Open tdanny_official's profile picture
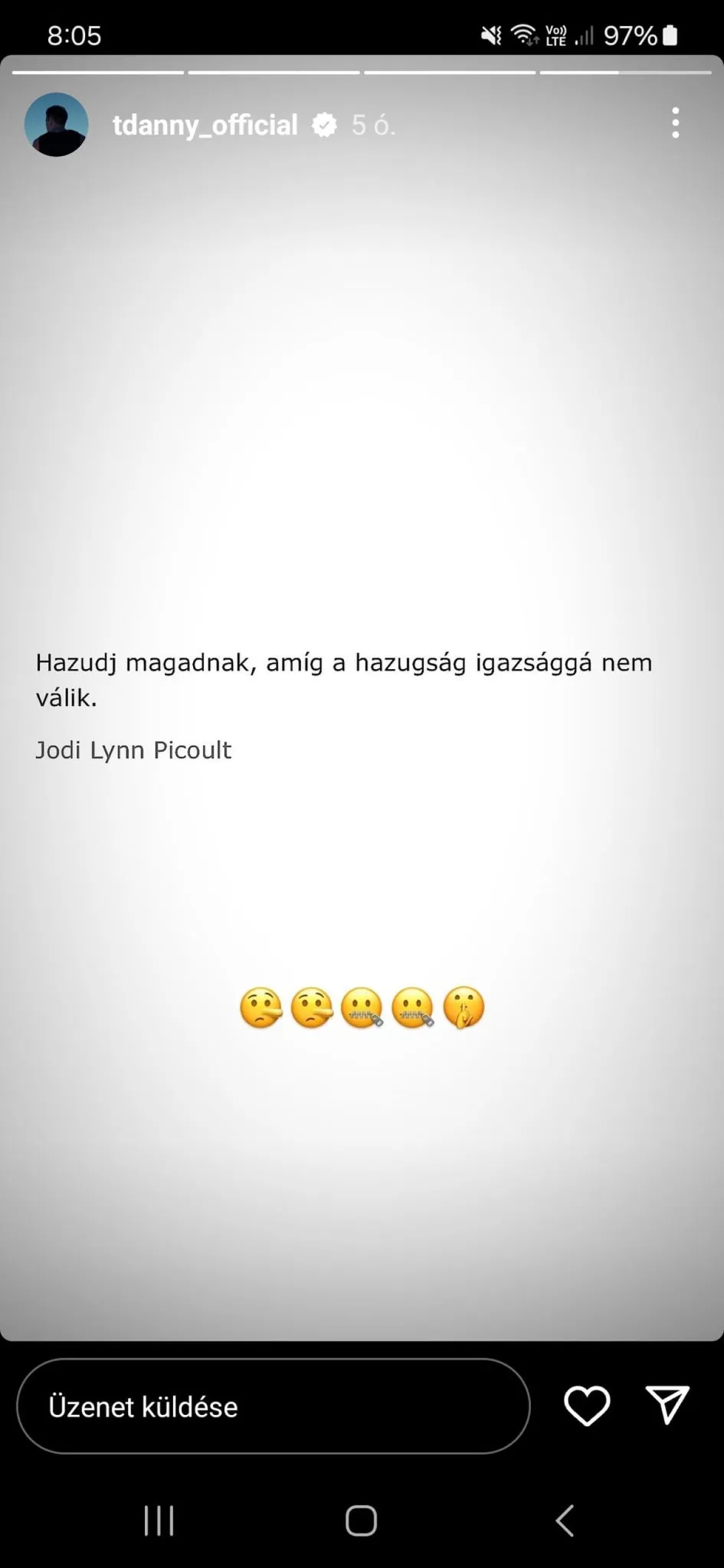 (56, 125)
